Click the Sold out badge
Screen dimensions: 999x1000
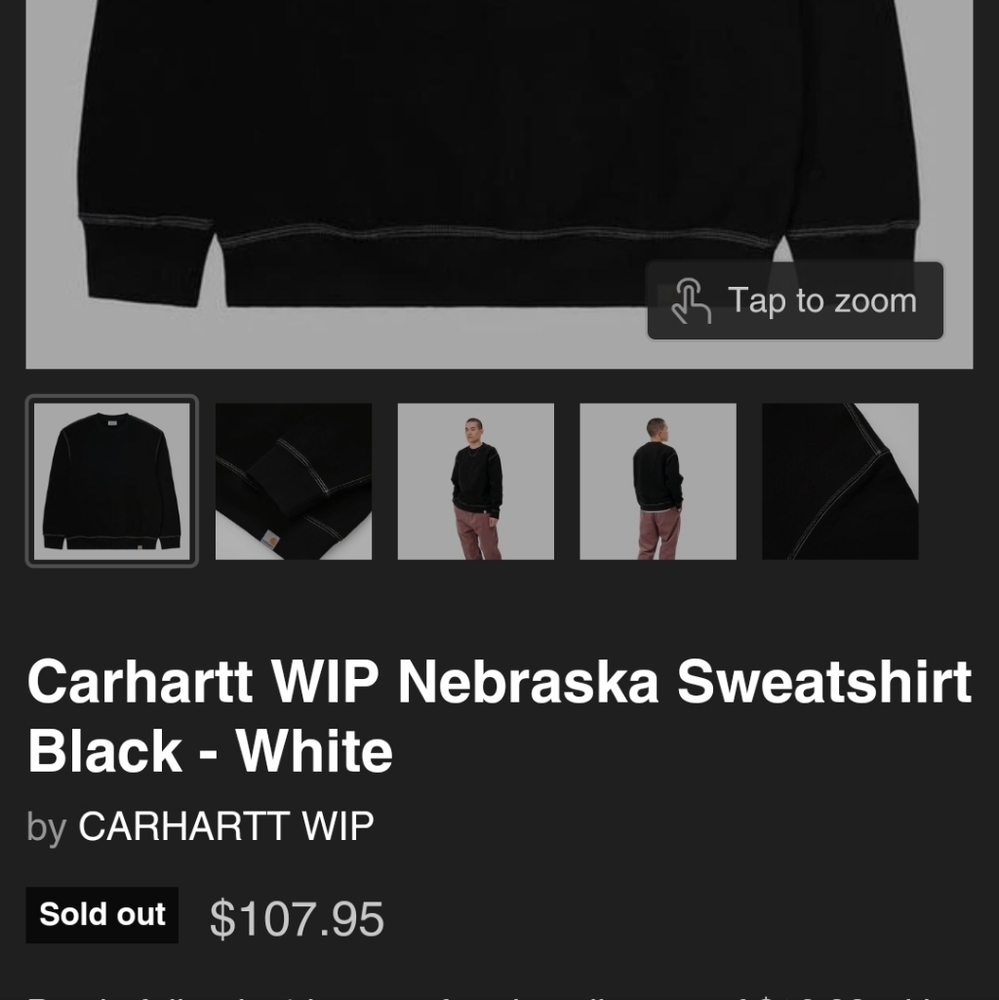coord(101,914)
